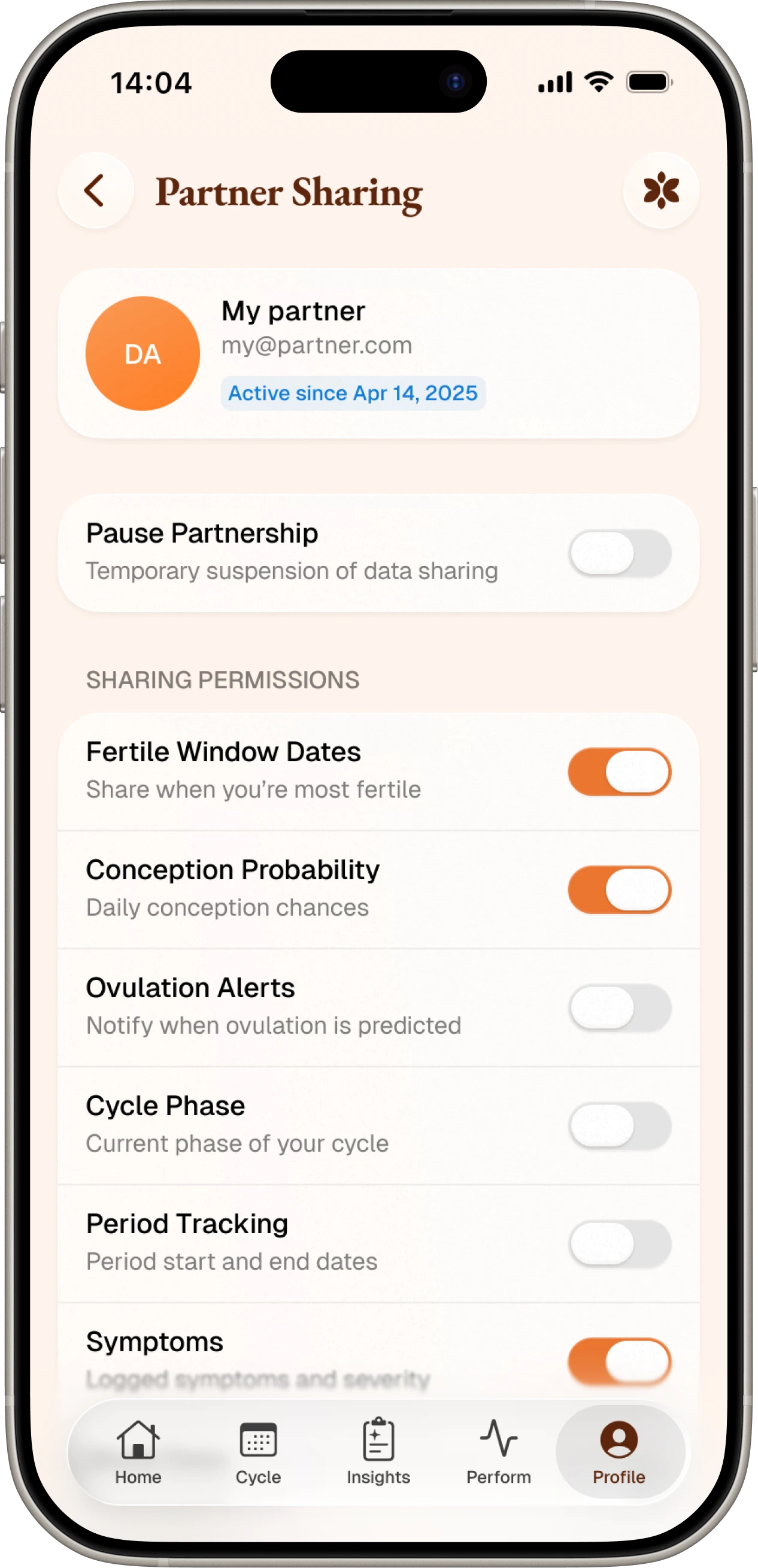
Task: Switch to the Home tab
Action: [x=138, y=1453]
